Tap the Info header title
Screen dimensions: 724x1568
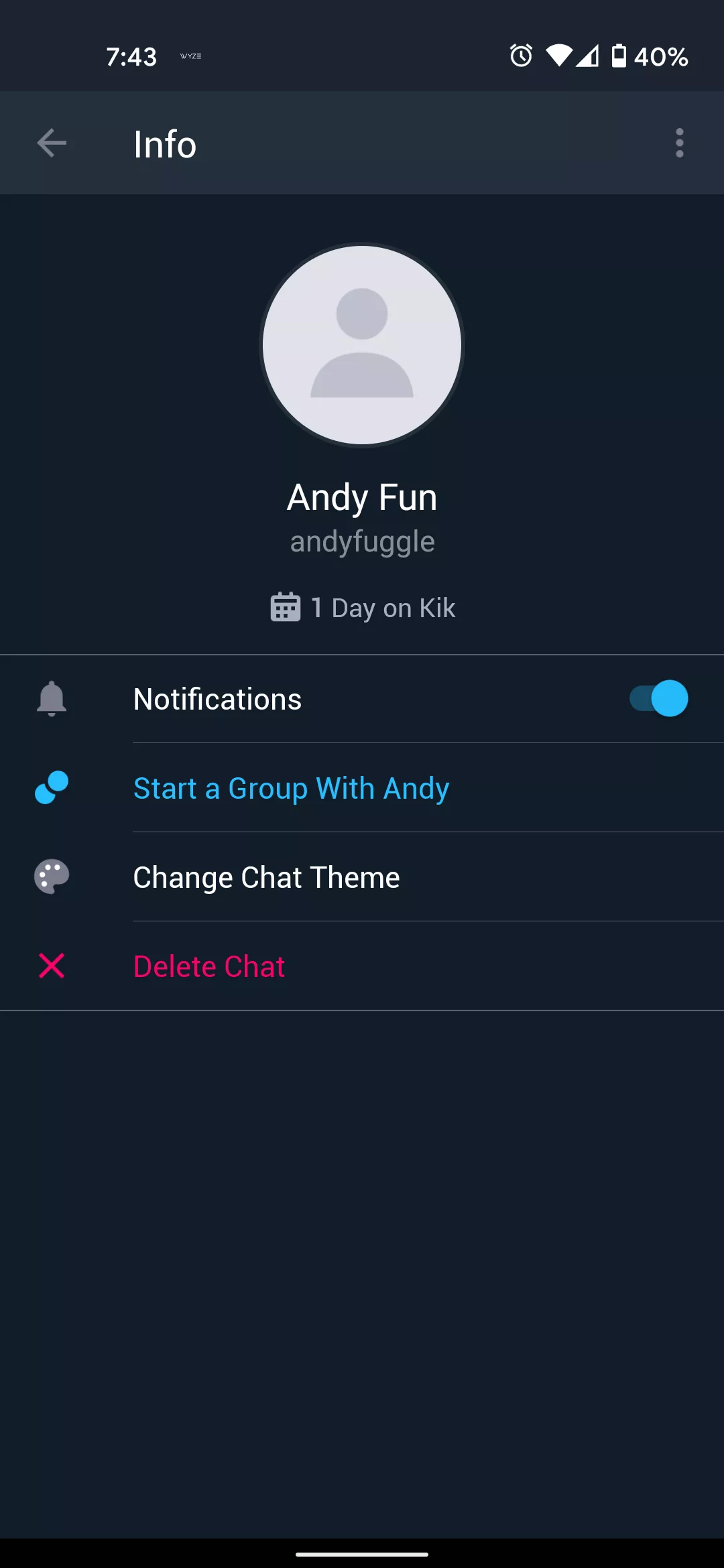tap(164, 142)
